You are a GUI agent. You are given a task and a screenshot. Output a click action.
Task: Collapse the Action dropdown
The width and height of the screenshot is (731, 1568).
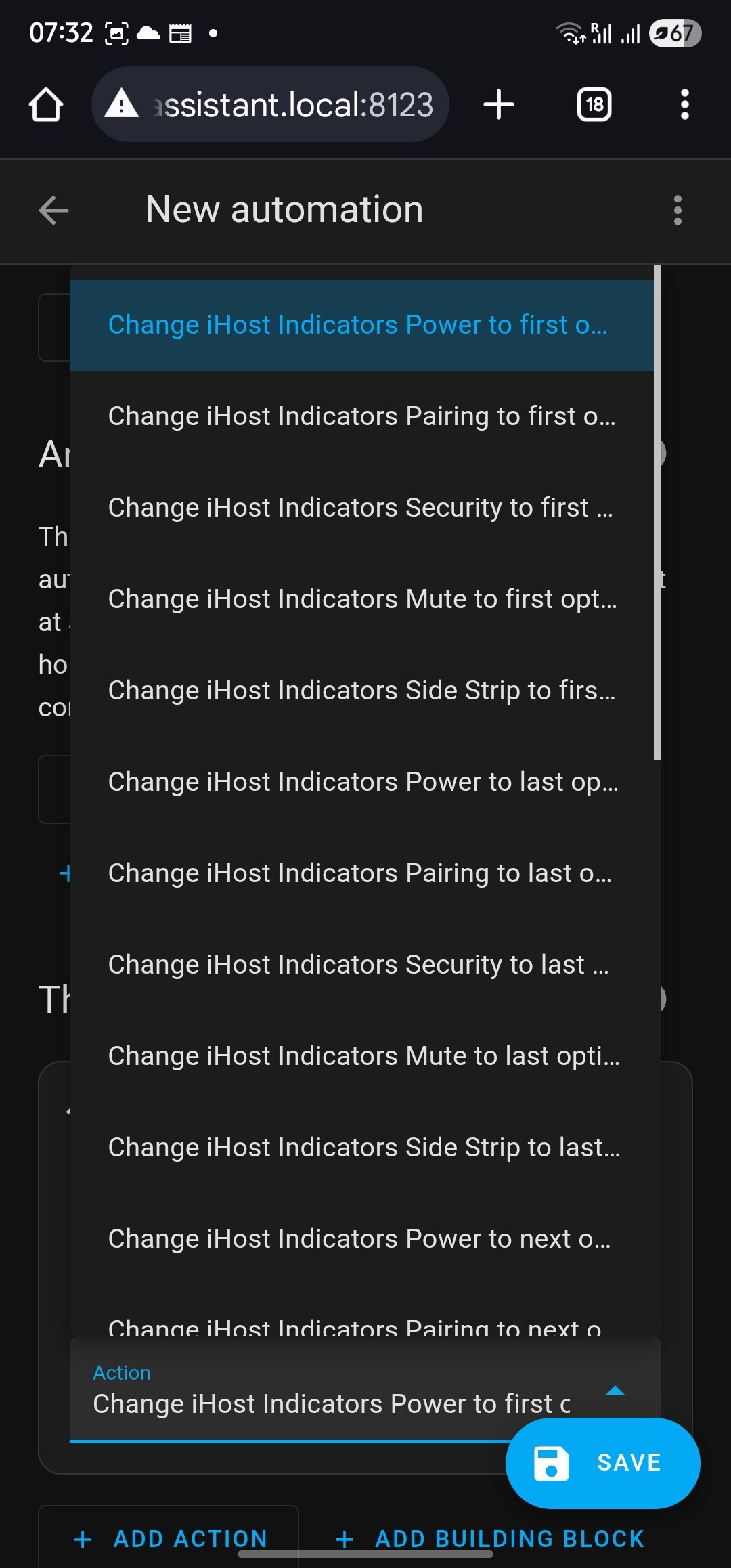(615, 1391)
